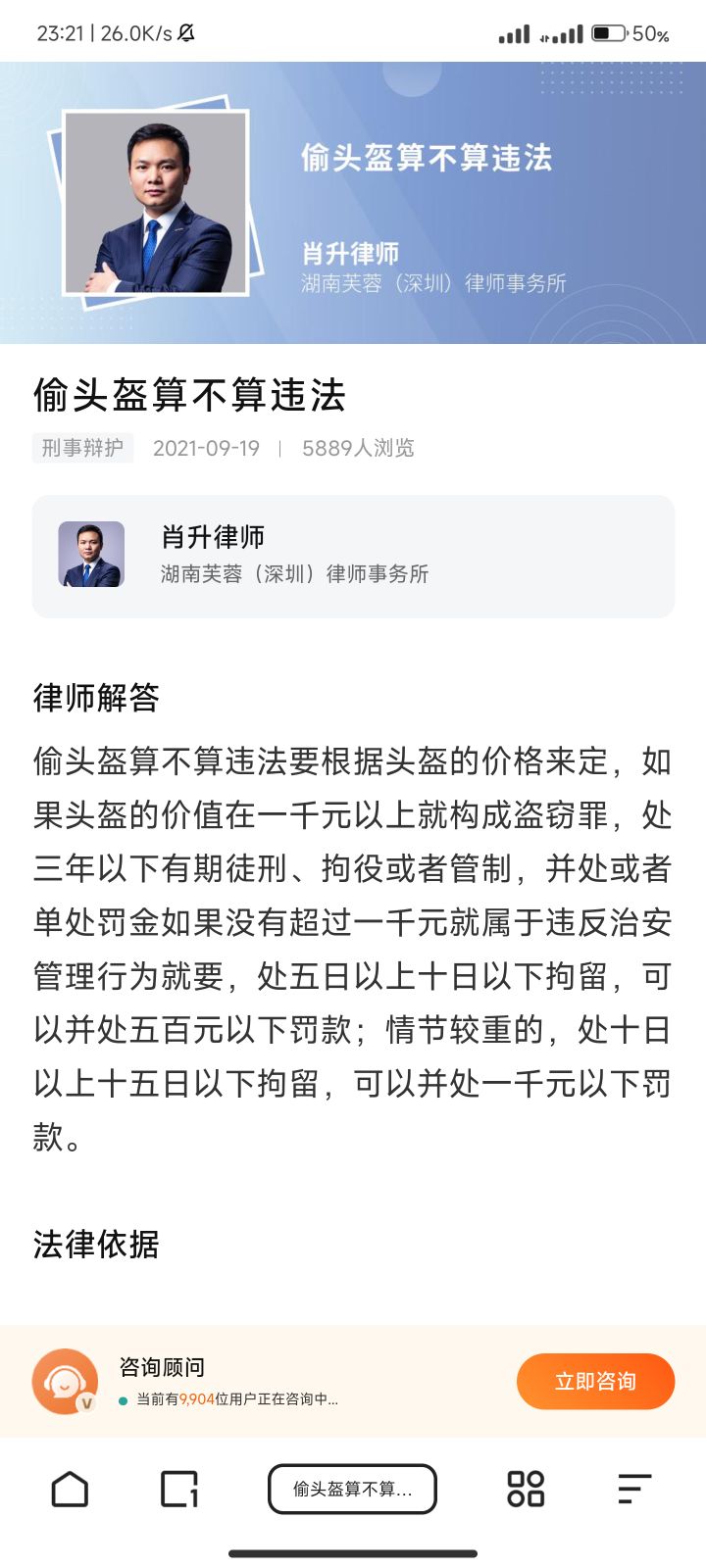Open the browser apps grid icon
This screenshot has width=706, height=1568.
[x=526, y=1490]
